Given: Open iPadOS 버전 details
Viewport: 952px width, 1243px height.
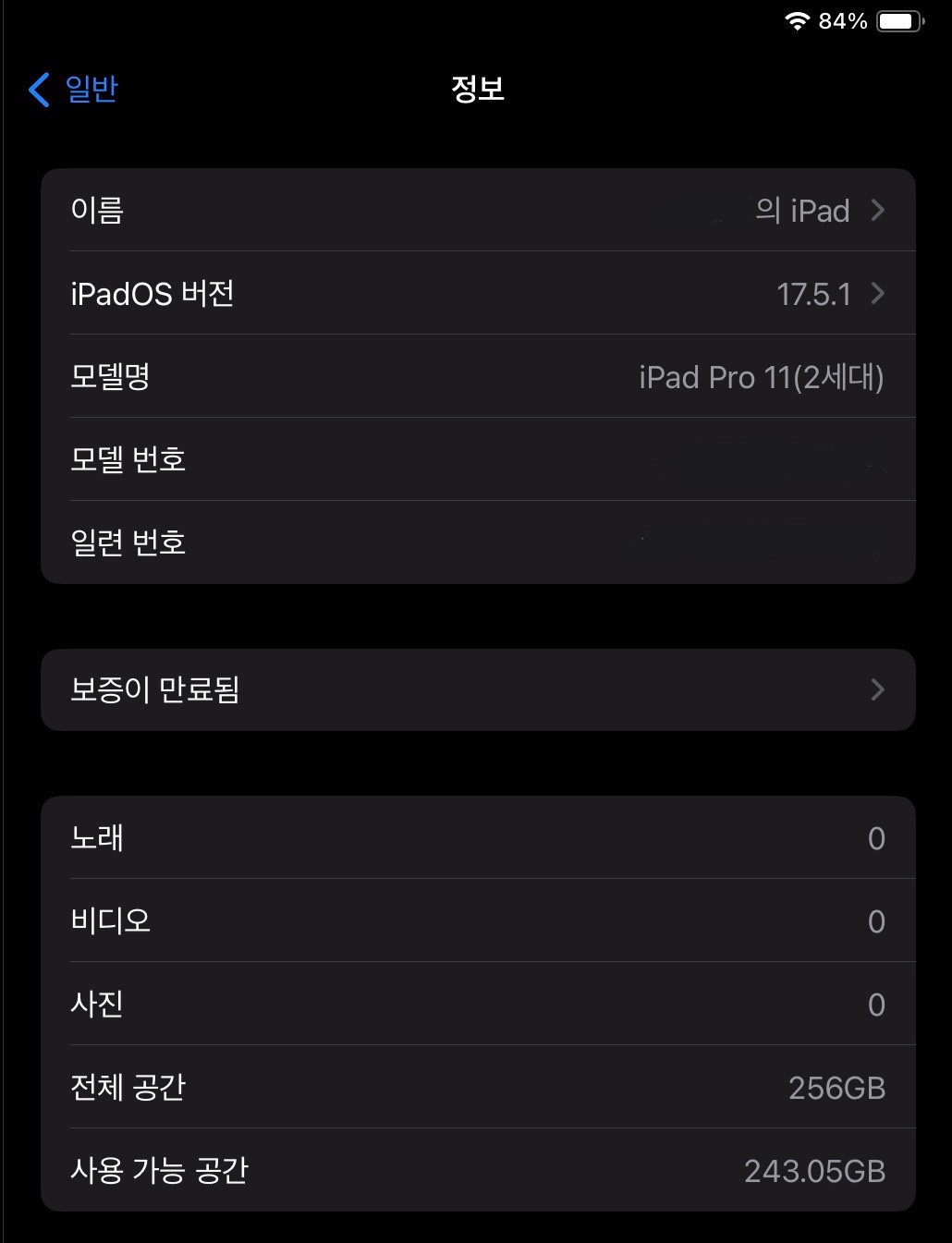Looking at the screenshot, I should pos(477,294).
